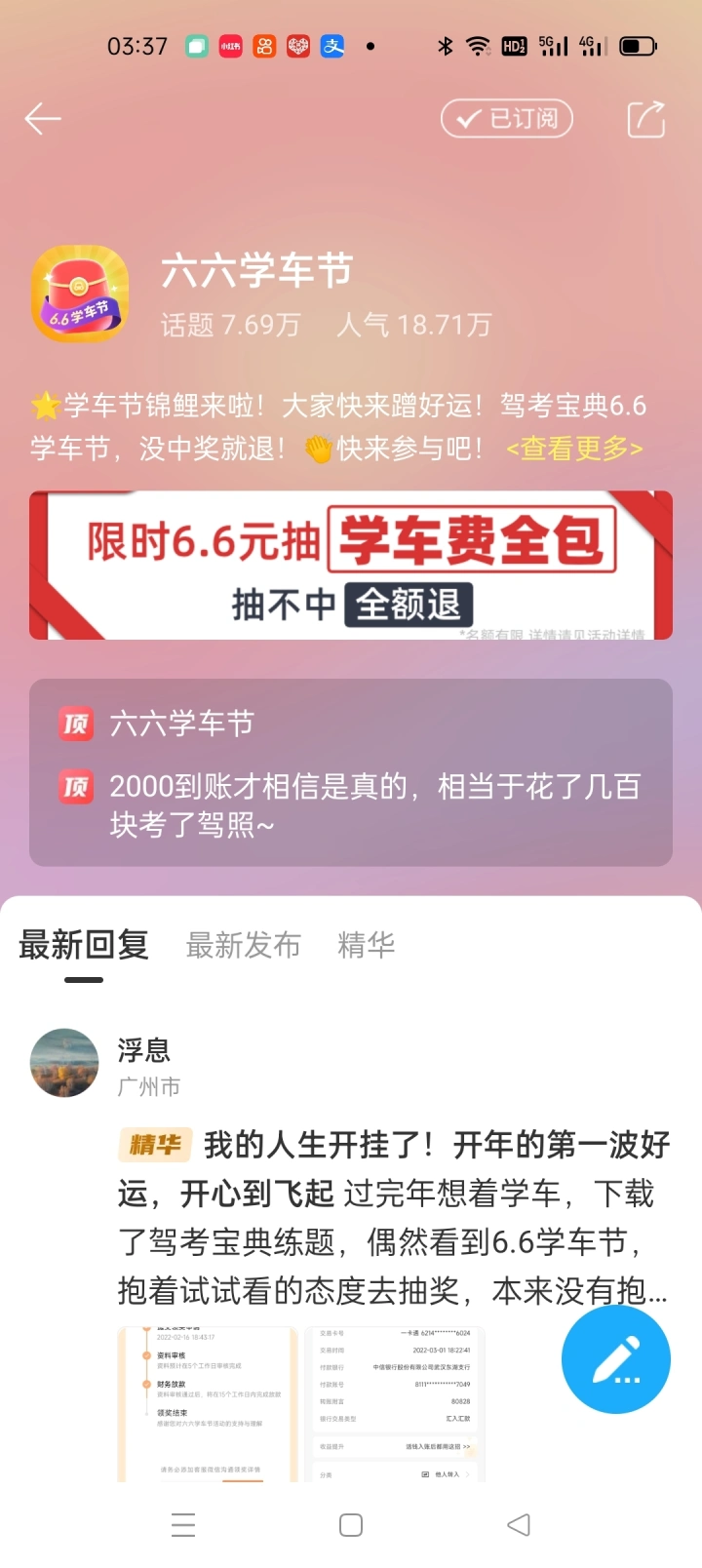Open 浮息's post about 我的人生开挂了
702x1568 pixels.
[x=394, y=1218]
